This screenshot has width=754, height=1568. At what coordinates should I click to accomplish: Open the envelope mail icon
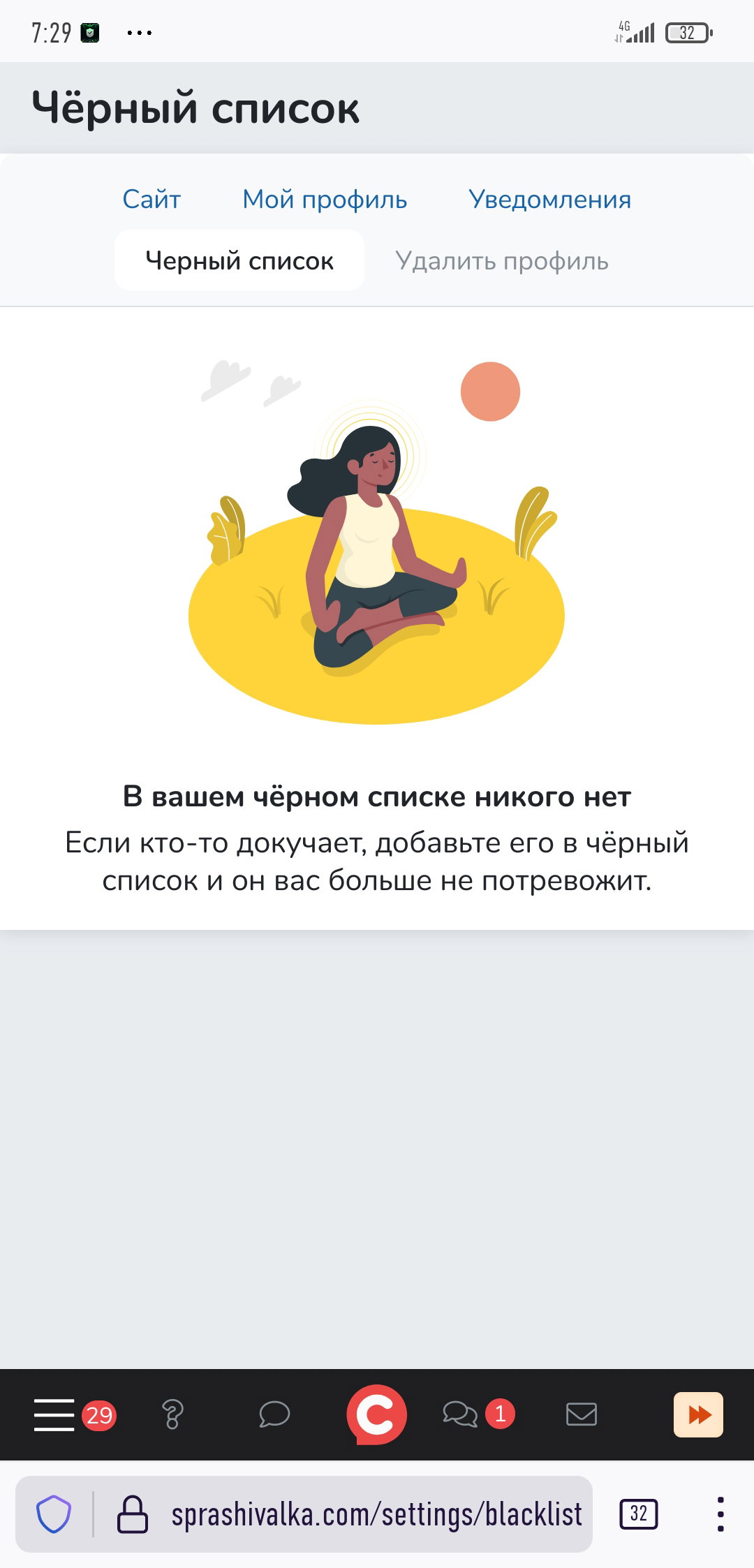581,1414
